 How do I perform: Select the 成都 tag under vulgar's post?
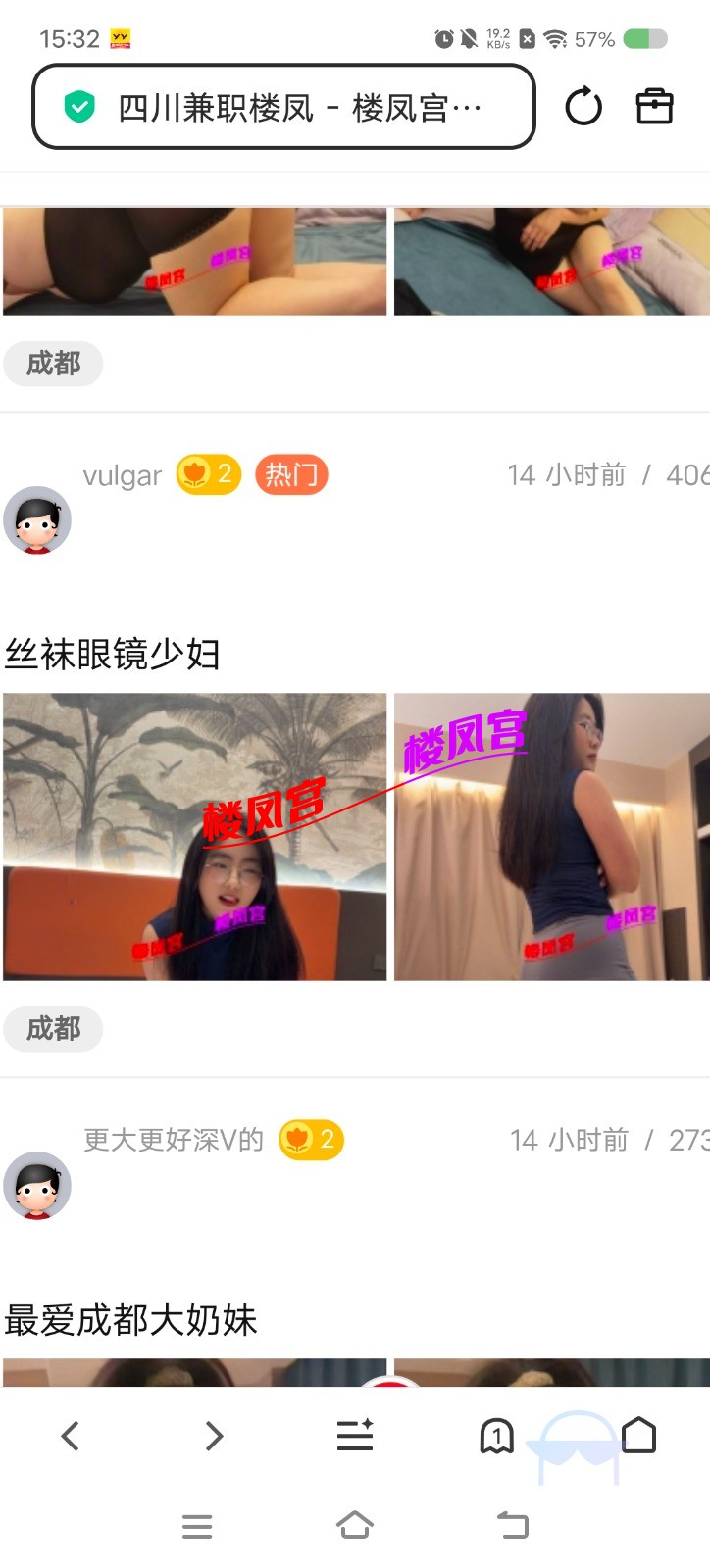tap(53, 1029)
